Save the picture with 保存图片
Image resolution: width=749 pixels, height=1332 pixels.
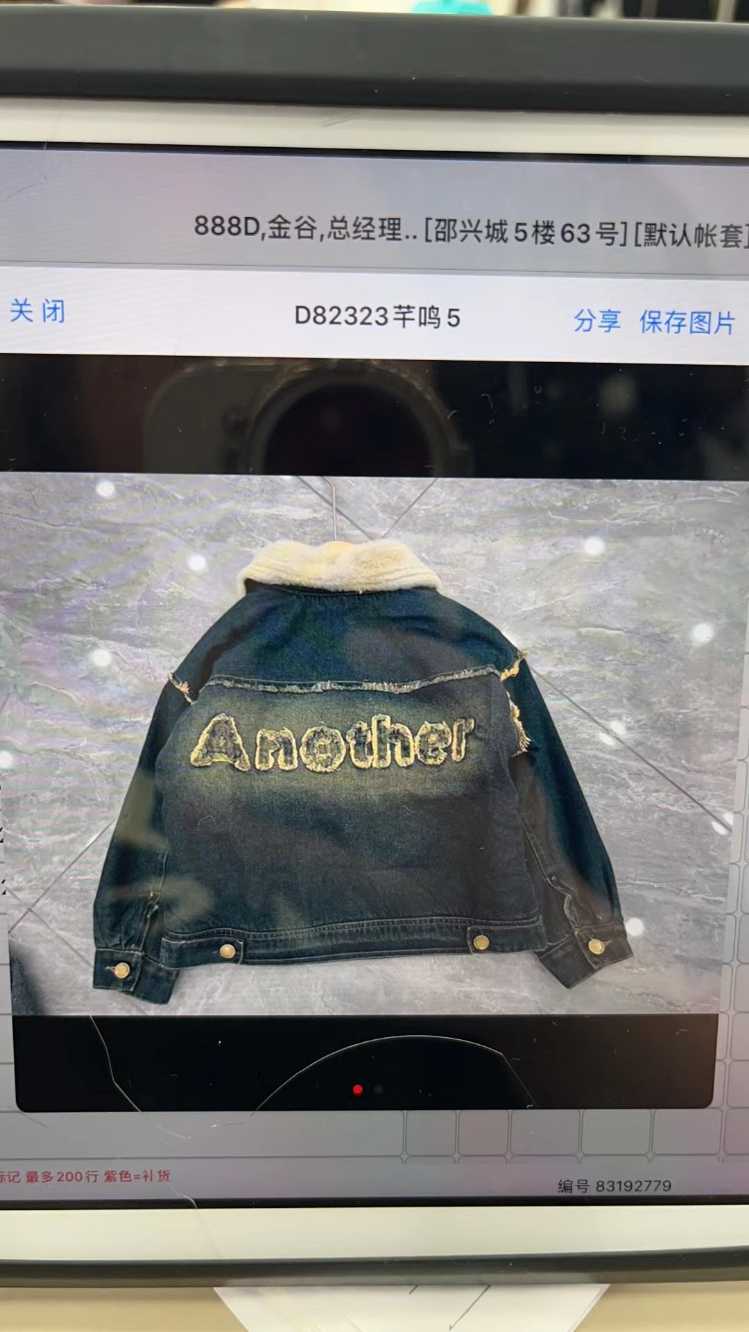687,323
